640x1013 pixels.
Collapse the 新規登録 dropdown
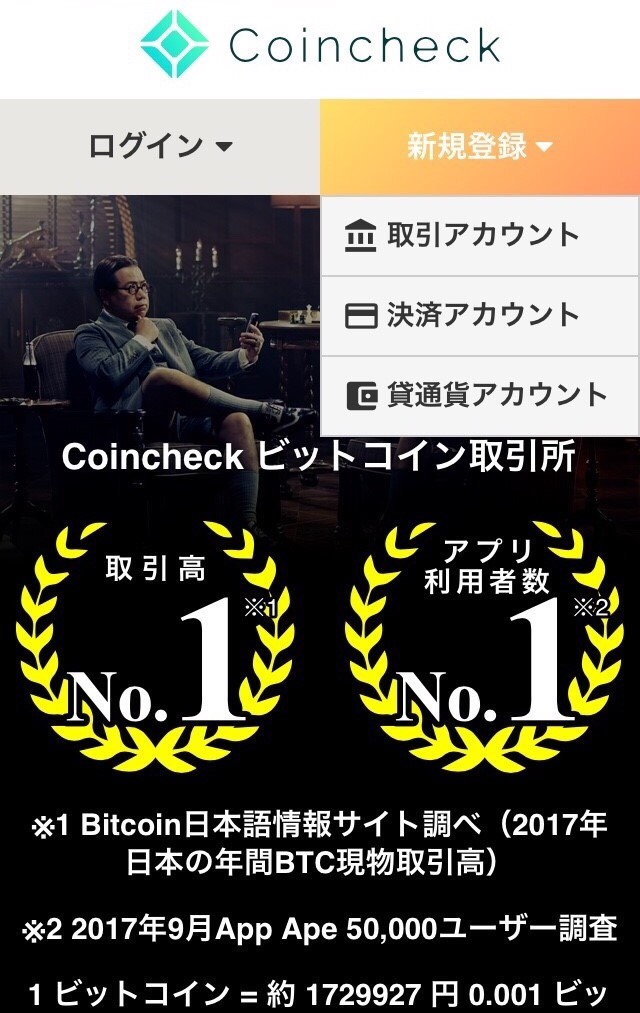pos(480,147)
